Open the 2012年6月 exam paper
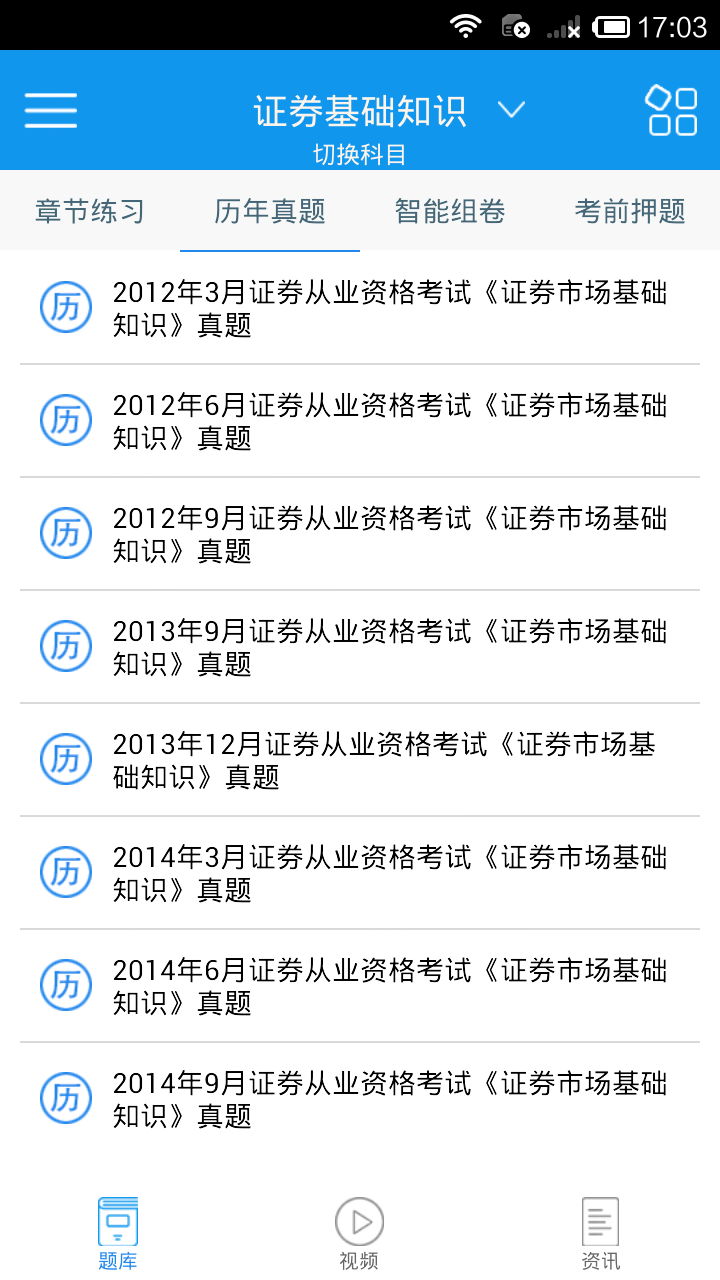Image resolution: width=720 pixels, height=1280 pixels. click(390, 421)
